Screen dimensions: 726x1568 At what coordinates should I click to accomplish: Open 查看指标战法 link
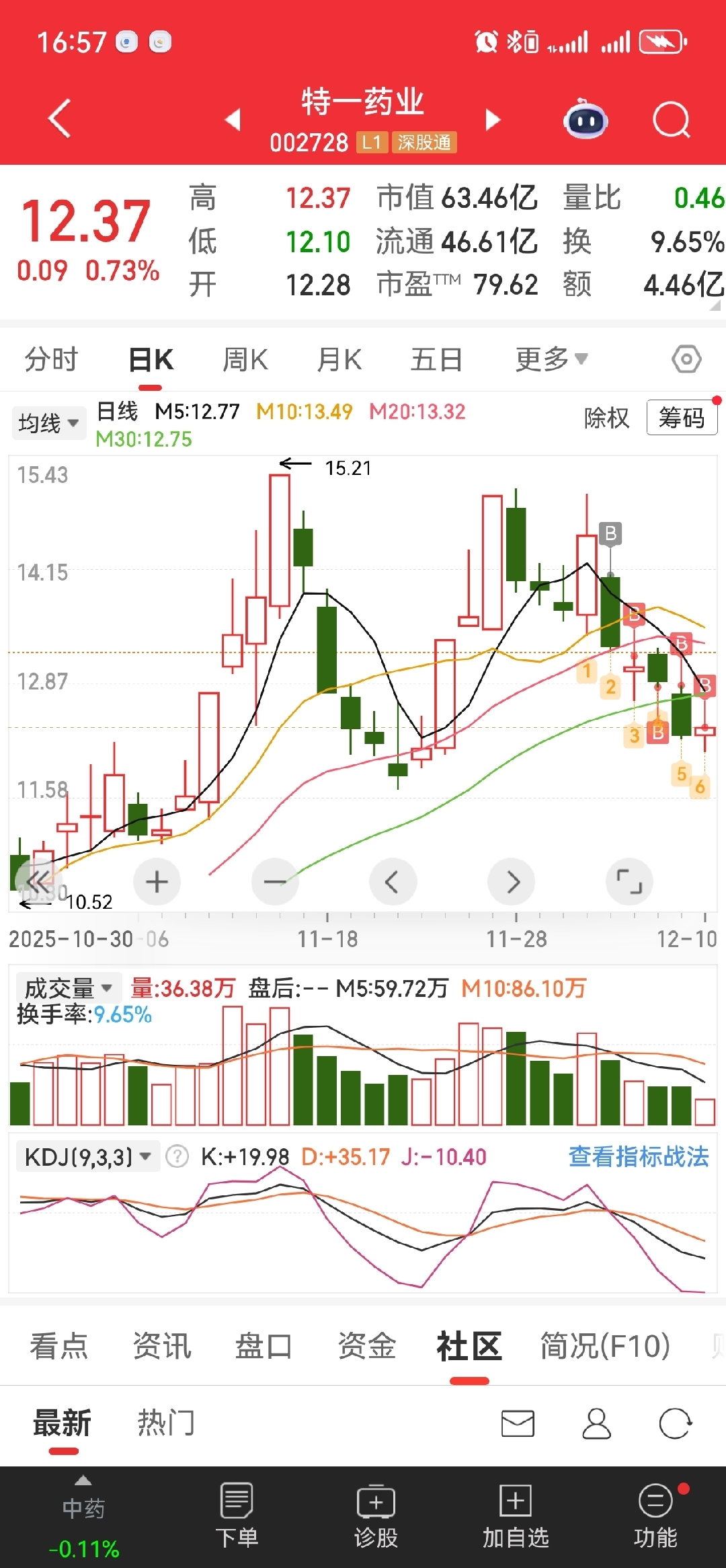[x=639, y=1157]
